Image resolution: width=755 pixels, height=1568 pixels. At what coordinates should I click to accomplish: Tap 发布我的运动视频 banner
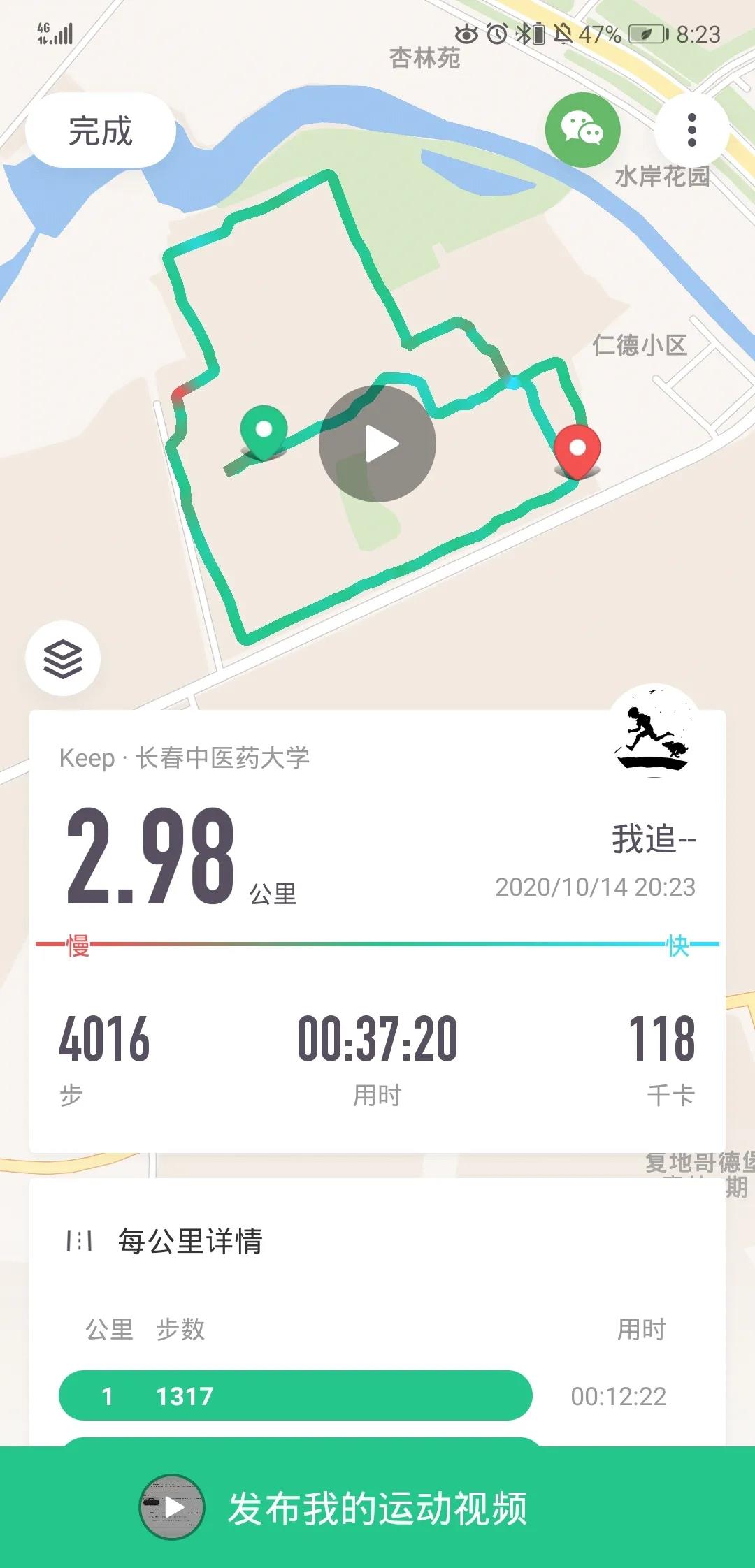[x=377, y=1508]
